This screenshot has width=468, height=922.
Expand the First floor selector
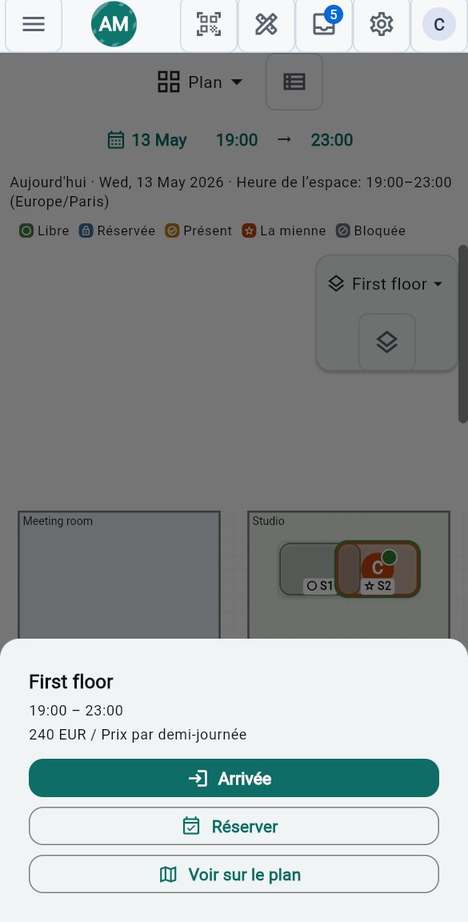coord(385,284)
